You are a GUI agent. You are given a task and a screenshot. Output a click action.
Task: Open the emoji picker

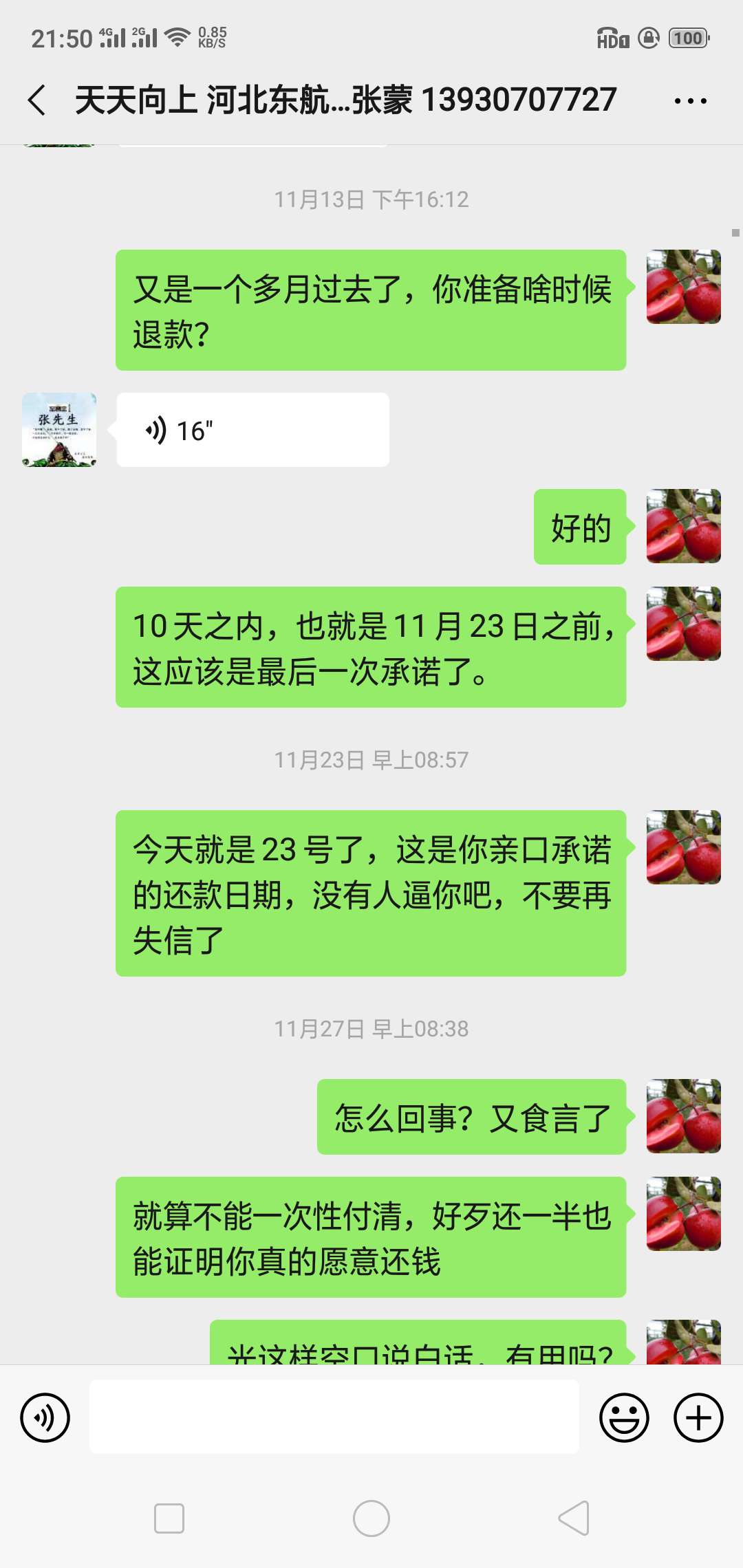tap(624, 1417)
